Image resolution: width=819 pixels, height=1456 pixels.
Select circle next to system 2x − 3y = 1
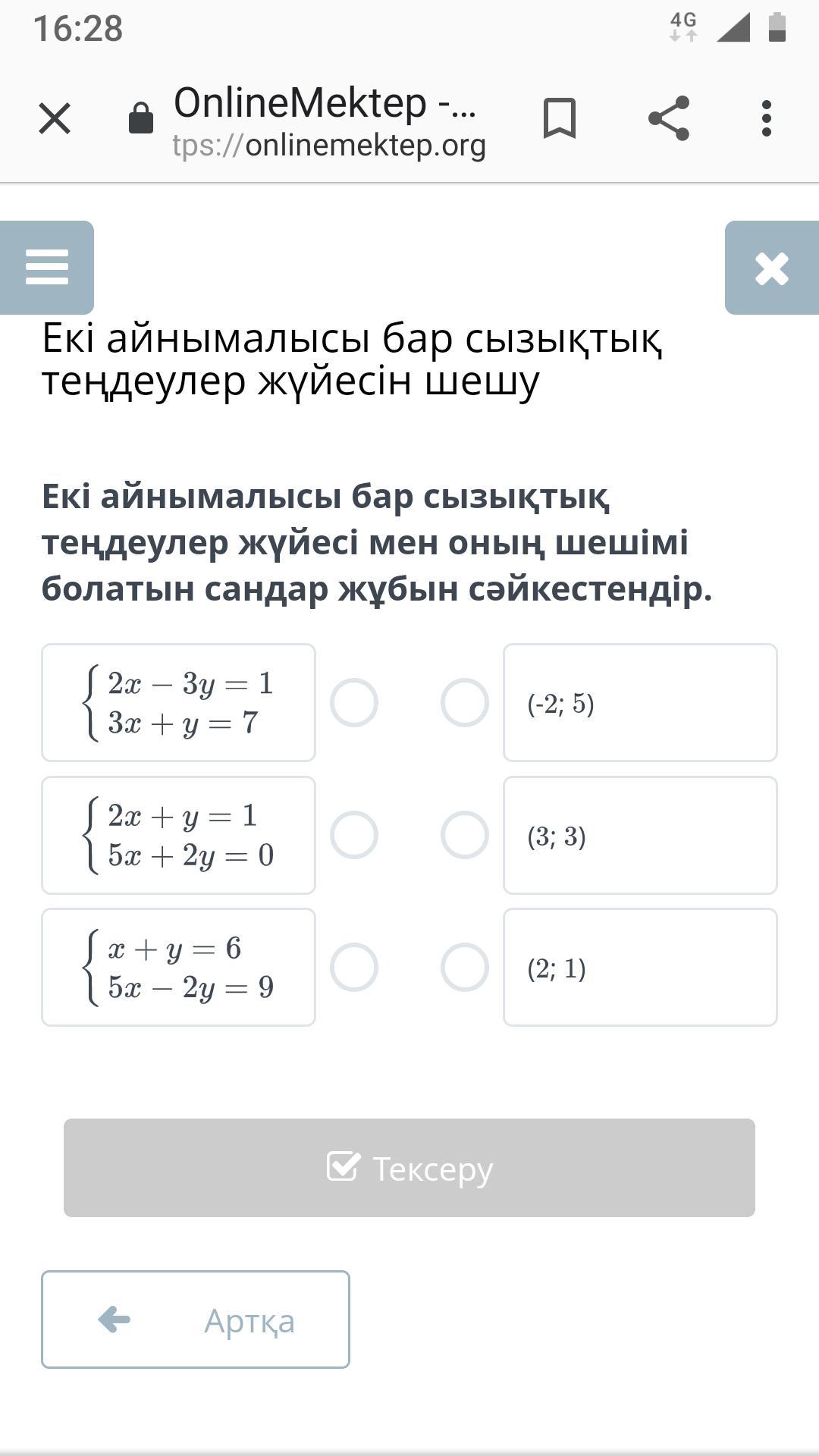(x=354, y=703)
